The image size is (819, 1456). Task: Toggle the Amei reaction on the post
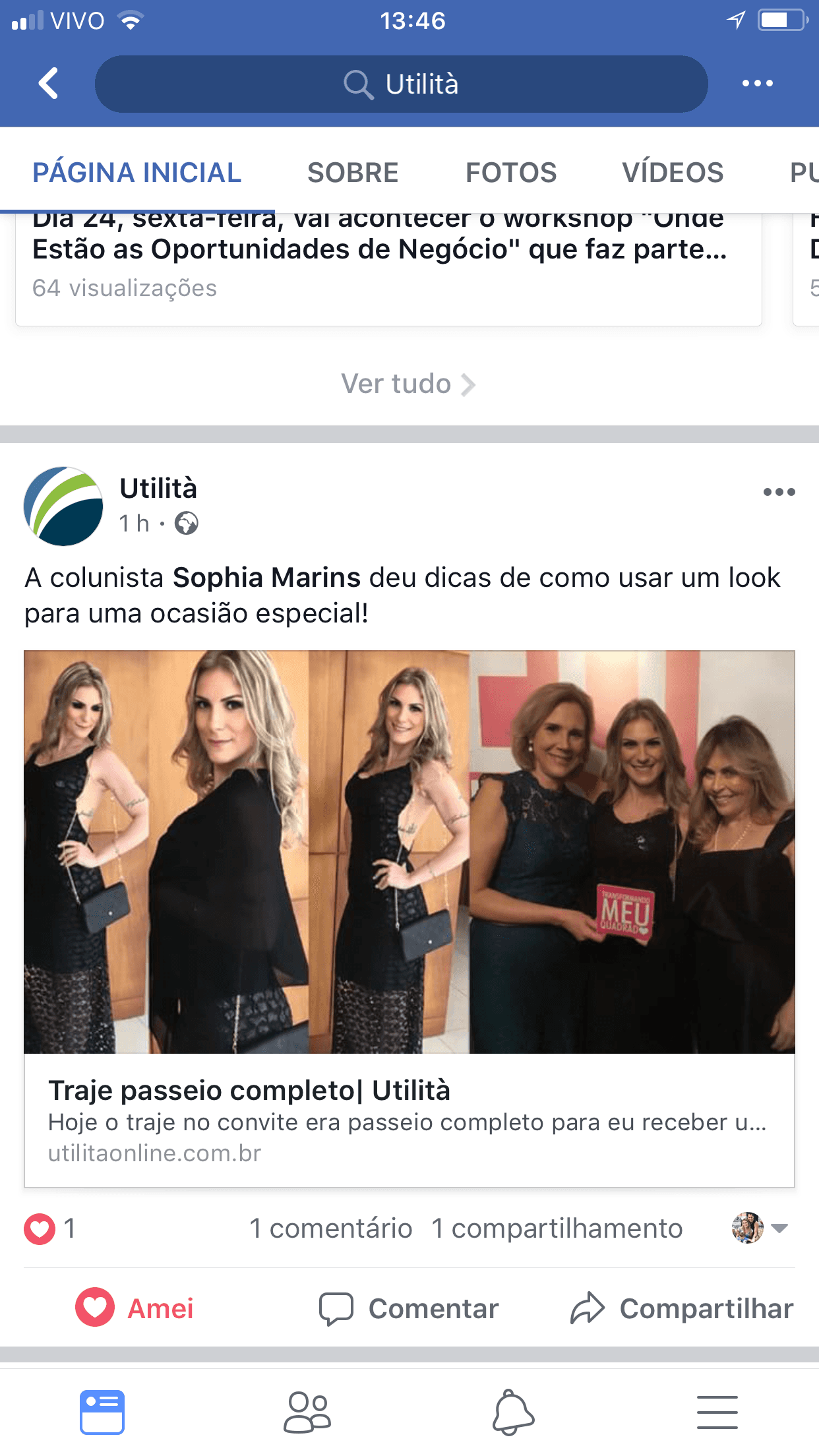point(135,1308)
